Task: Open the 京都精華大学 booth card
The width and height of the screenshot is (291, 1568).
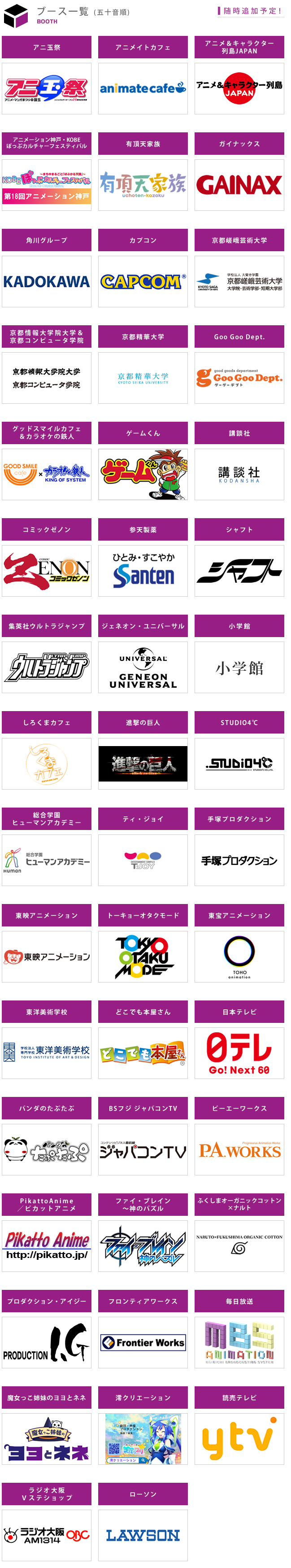Action: click(x=143, y=378)
